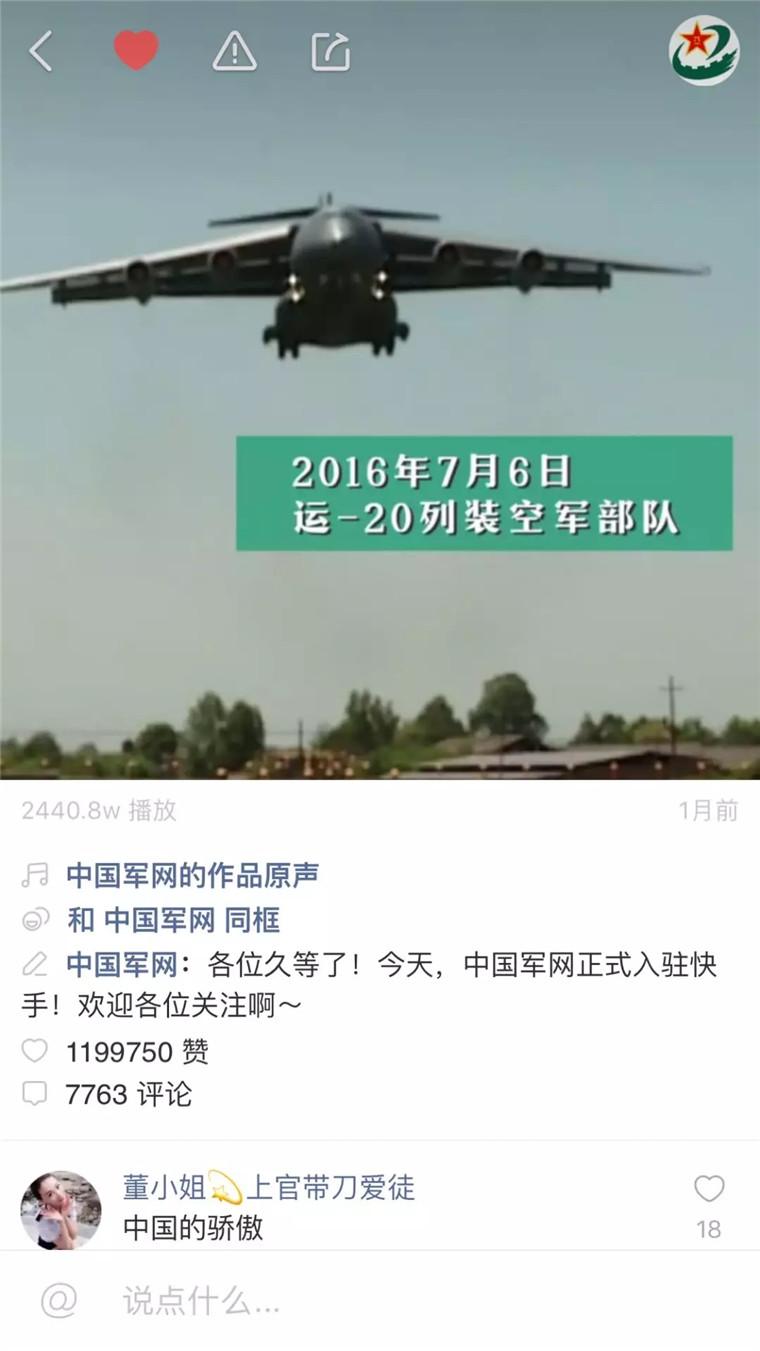Open 中国军网 profile avatar at top
The width and height of the screenshot is (760, 1351).
(x=704, y=50)
